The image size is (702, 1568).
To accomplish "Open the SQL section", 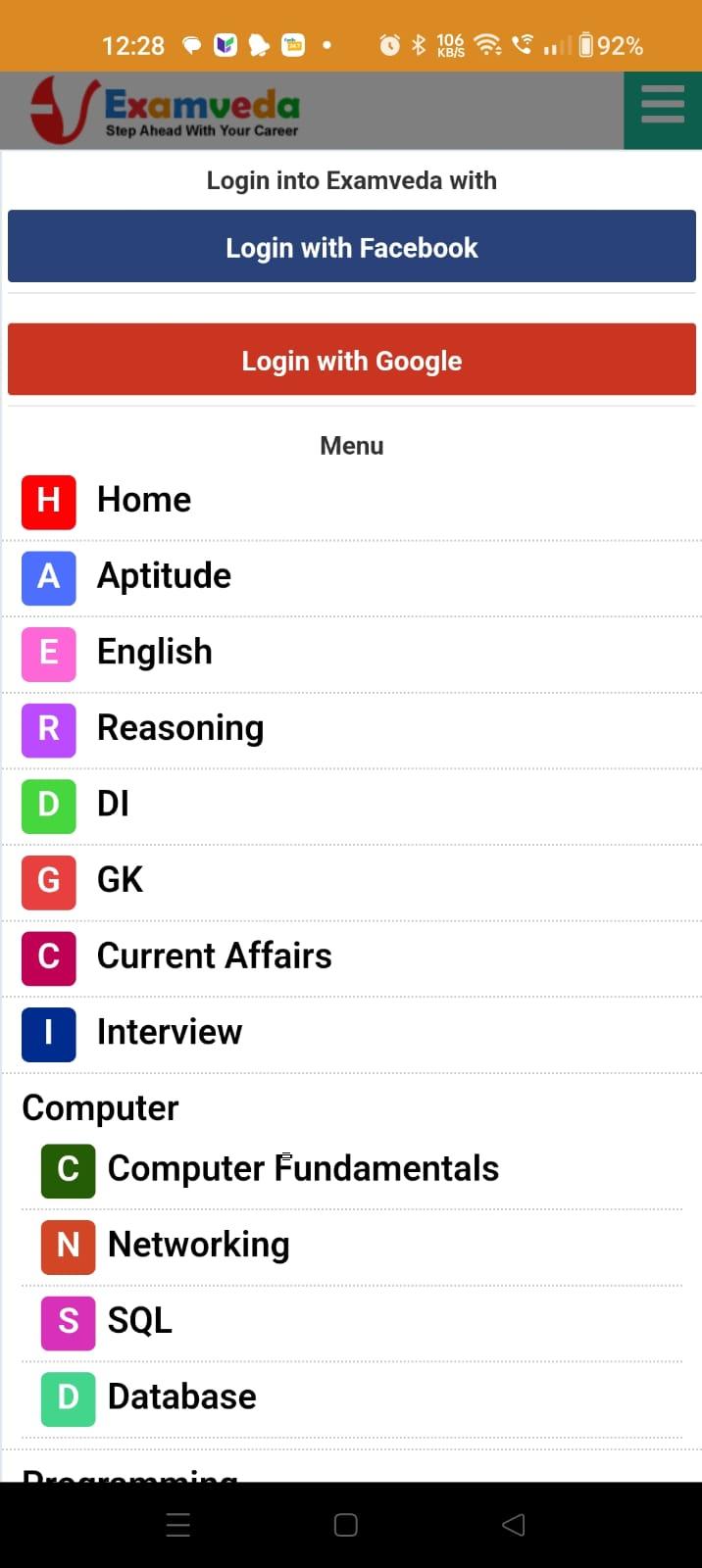I will [x=139, y=1321].
